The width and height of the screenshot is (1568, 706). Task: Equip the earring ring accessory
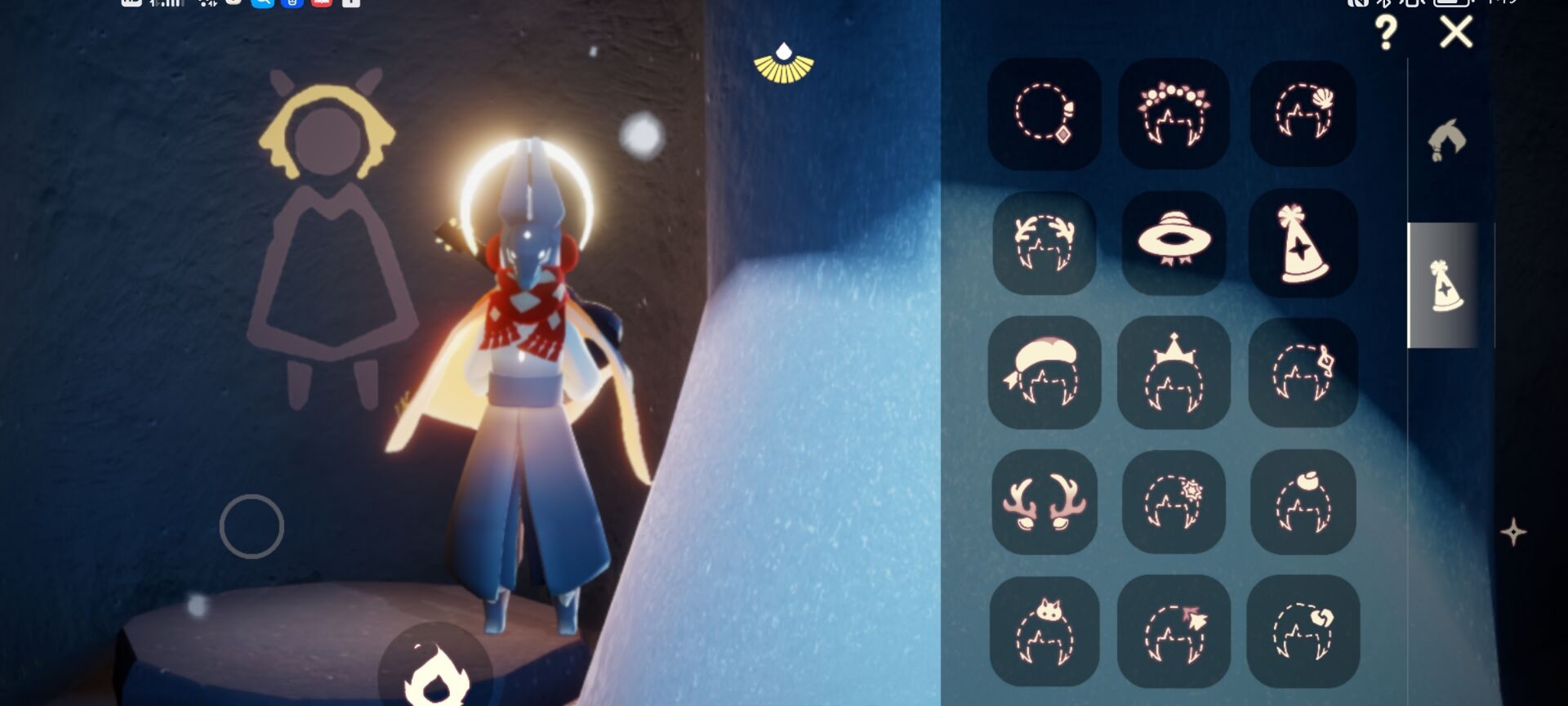point(1044,113)
